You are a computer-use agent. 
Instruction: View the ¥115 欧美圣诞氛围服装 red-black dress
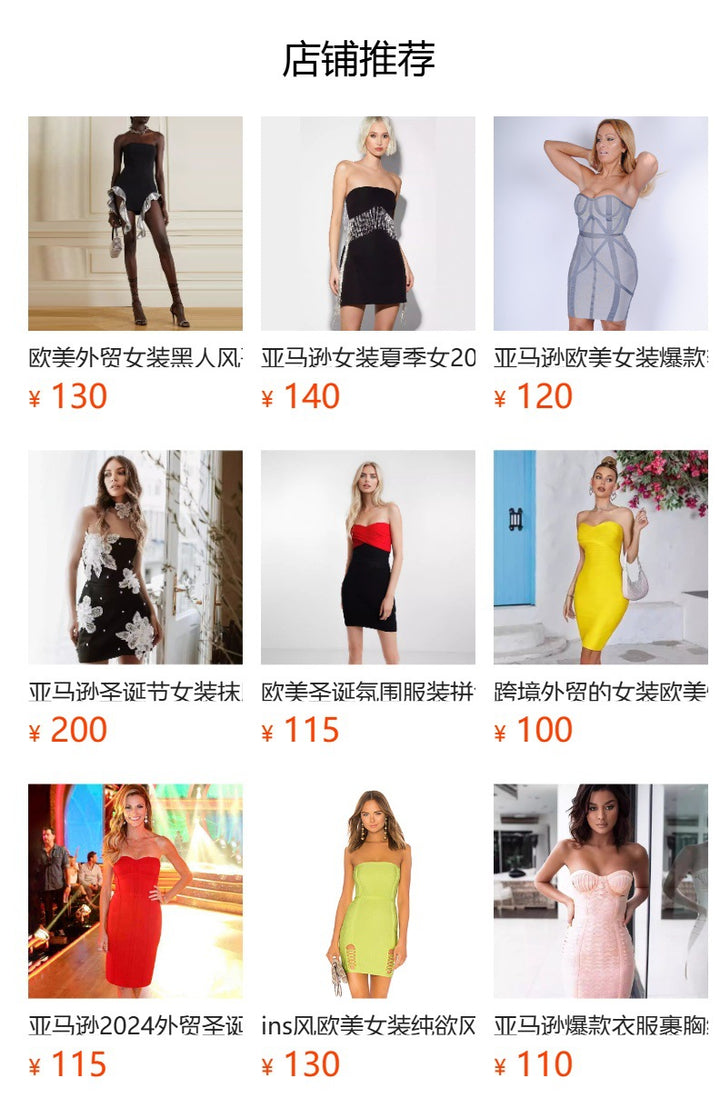tap(368, 557)
